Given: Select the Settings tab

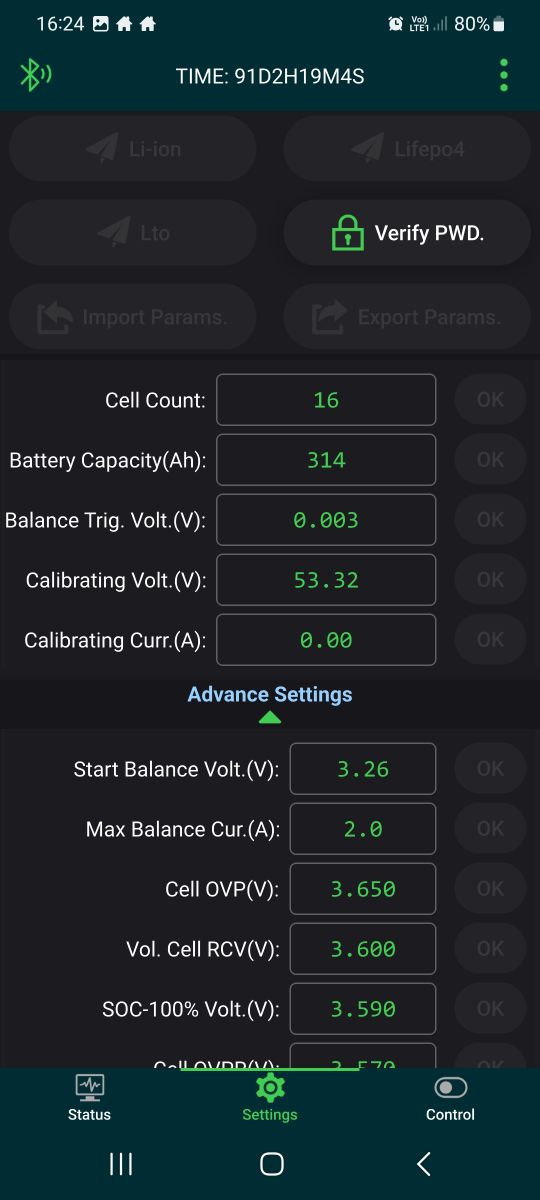Looking at the screenshot, I should click(270, 1098).
